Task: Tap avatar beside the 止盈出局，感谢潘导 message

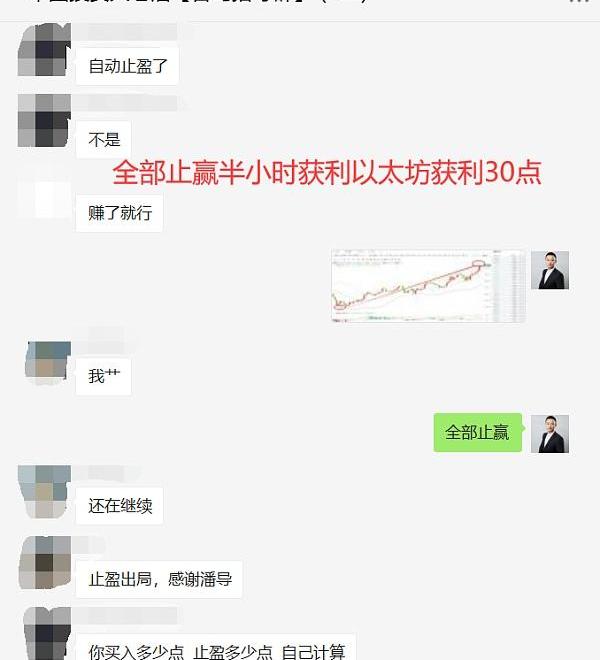Action: pyautogui.click(x=45, y=563)
